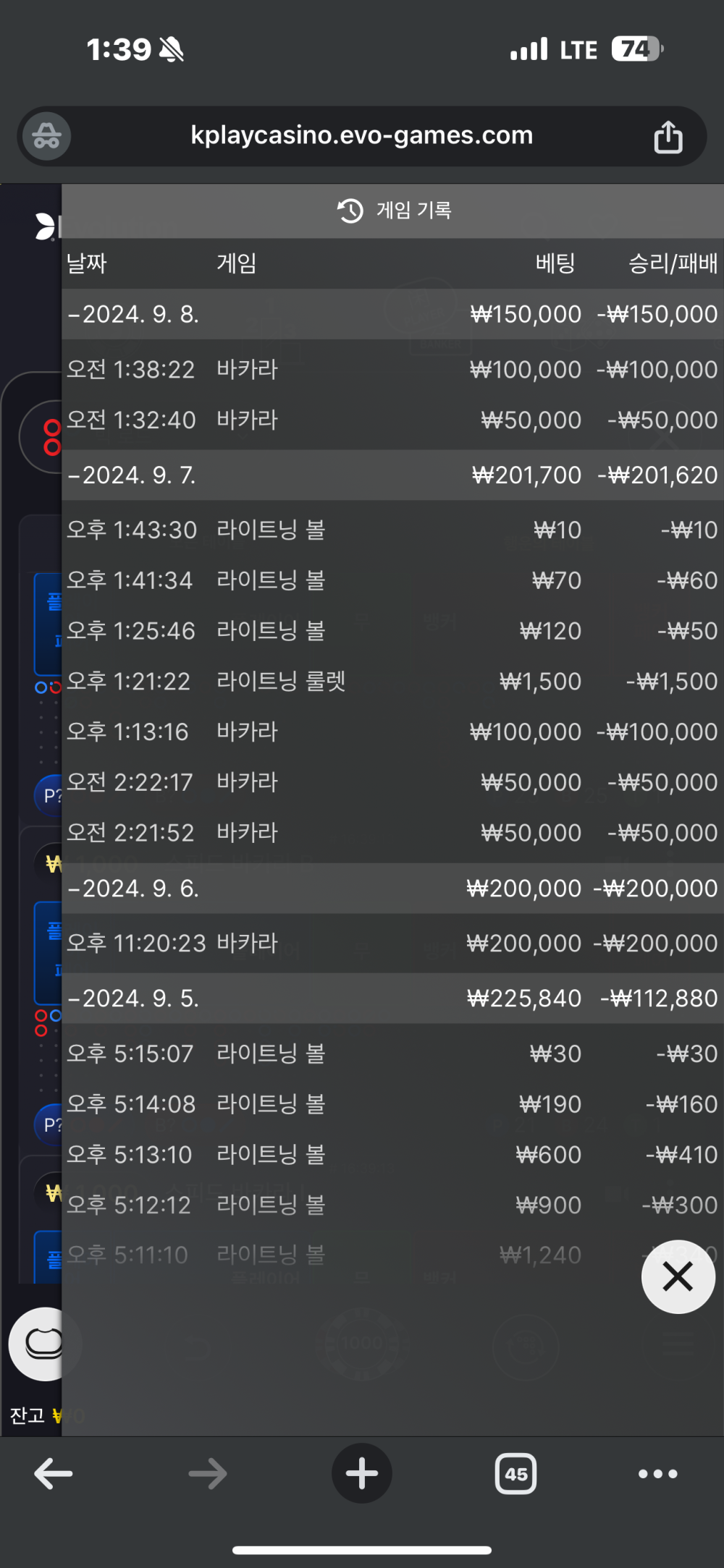Tap the browser share icon
Image resolution: width=724 pixels, height=1568 pixels.
click(x=668, y=137)
